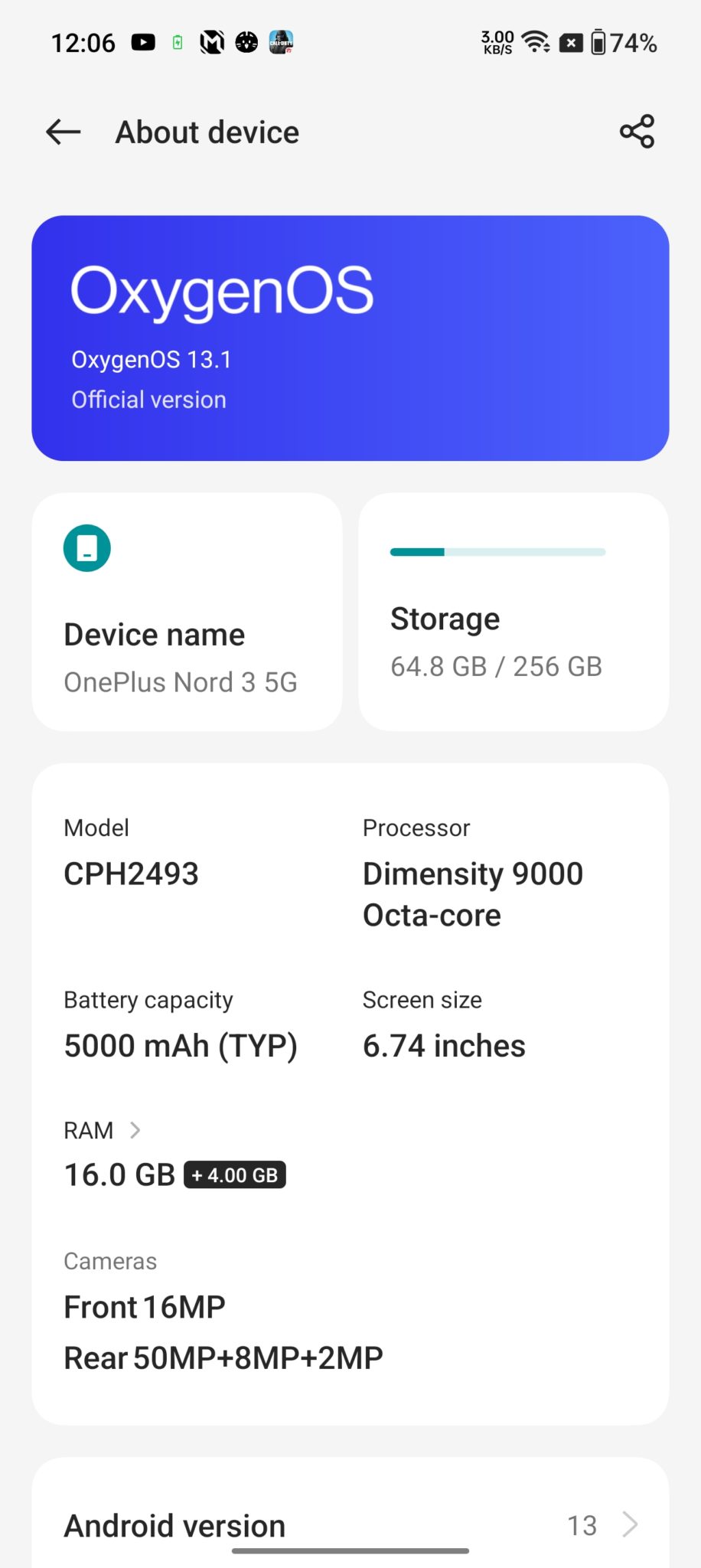Open RAM details
Screen dimensions: 701x1568
[103, 1131]
